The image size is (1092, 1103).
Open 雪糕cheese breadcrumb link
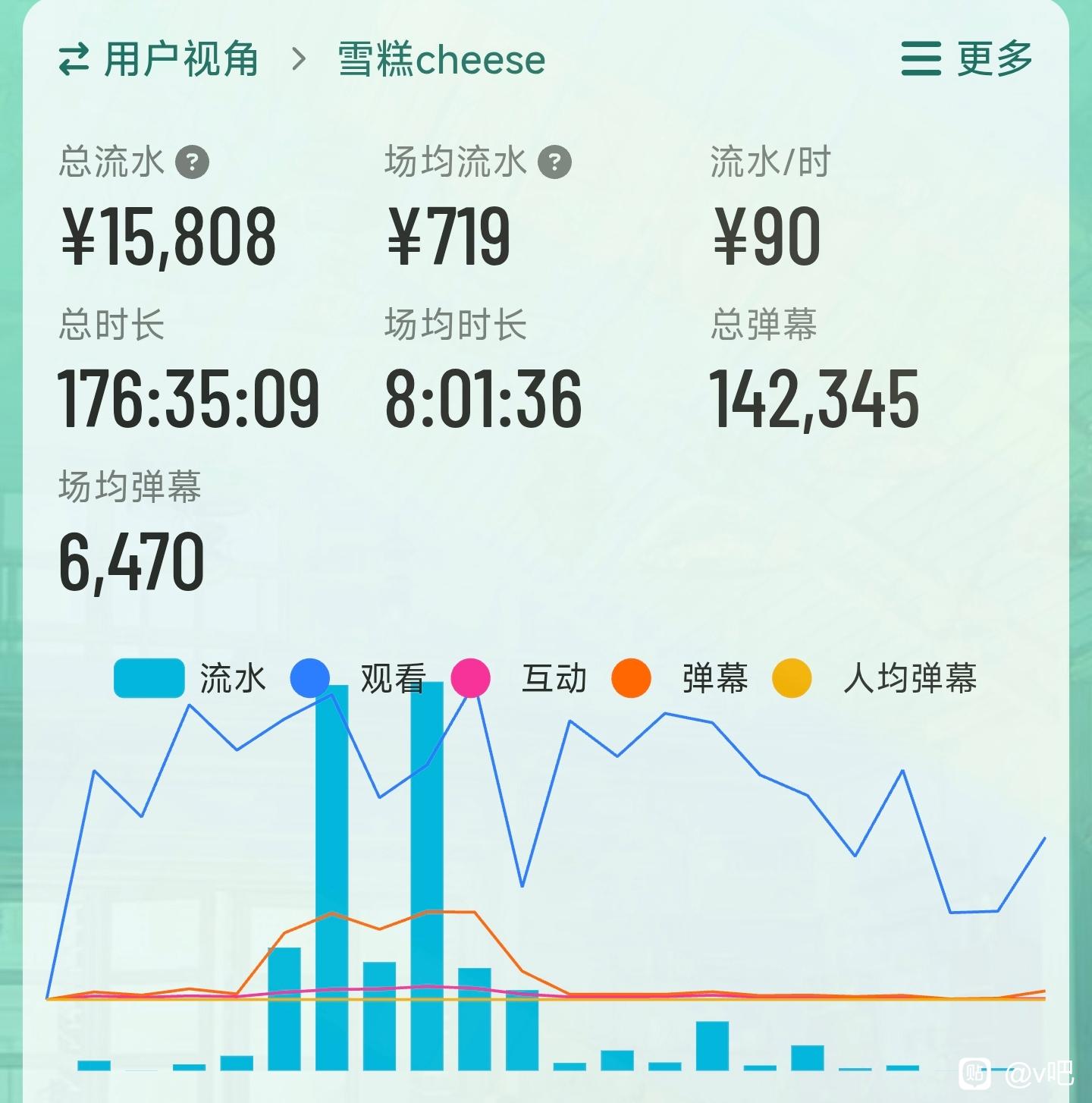coord(441,60)
